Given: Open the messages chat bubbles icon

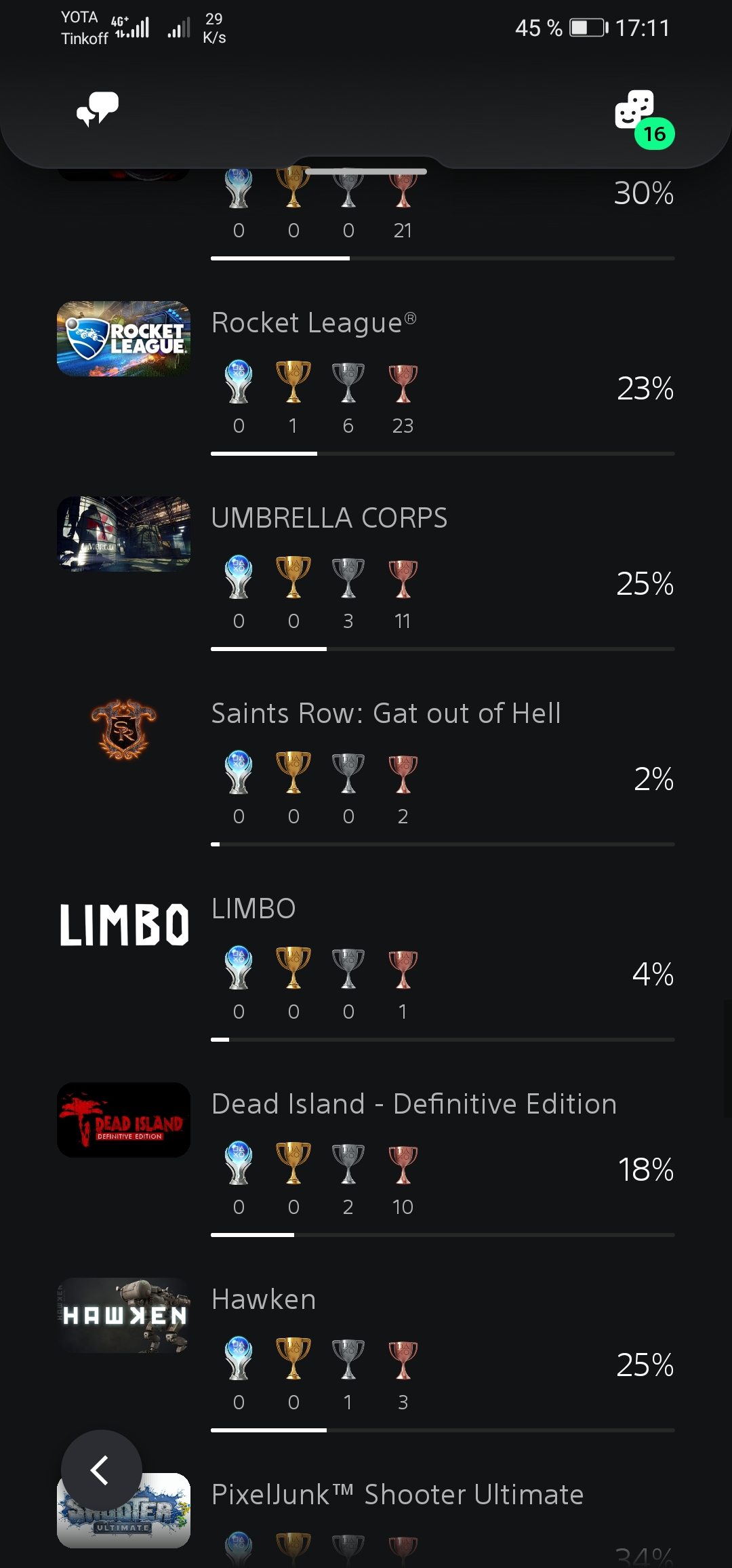Looking at the screenshot, I should (x=98, y=109).
